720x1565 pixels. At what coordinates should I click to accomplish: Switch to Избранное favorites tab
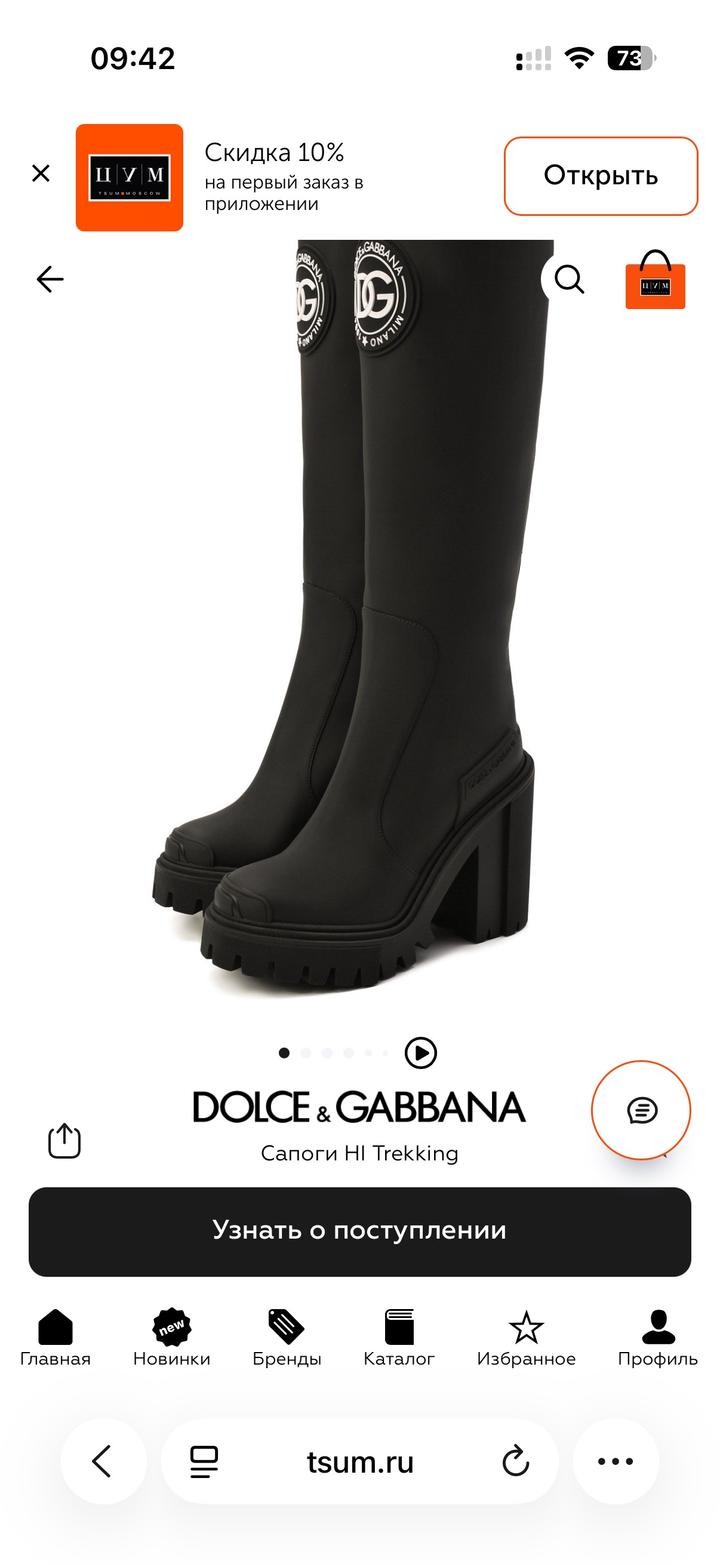[x=526, y=1338]
